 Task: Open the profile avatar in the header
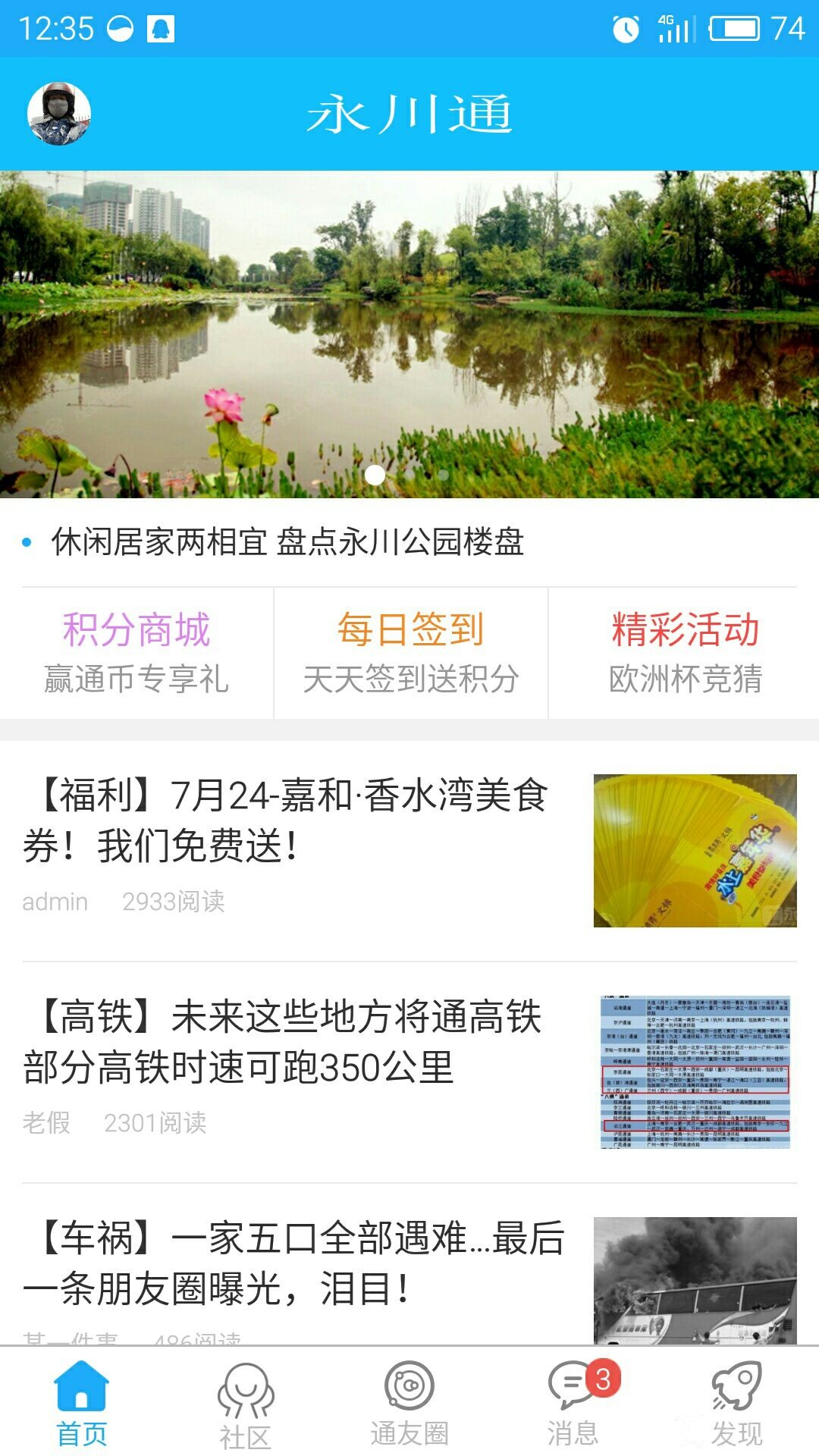click(x=59, y=114)
